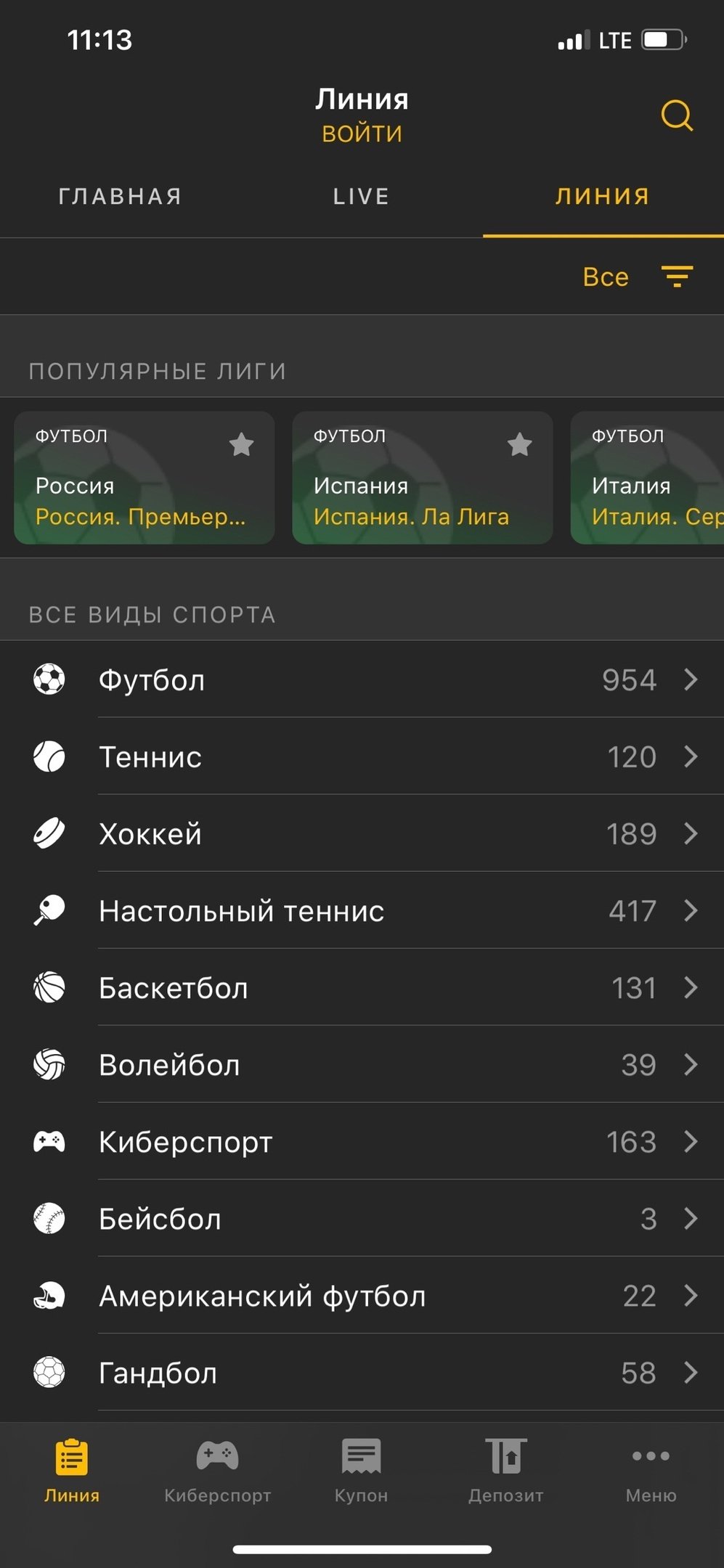Open the search magnifier icon
The width and height of the screenshot is (724, 1568).
point(676,116)
